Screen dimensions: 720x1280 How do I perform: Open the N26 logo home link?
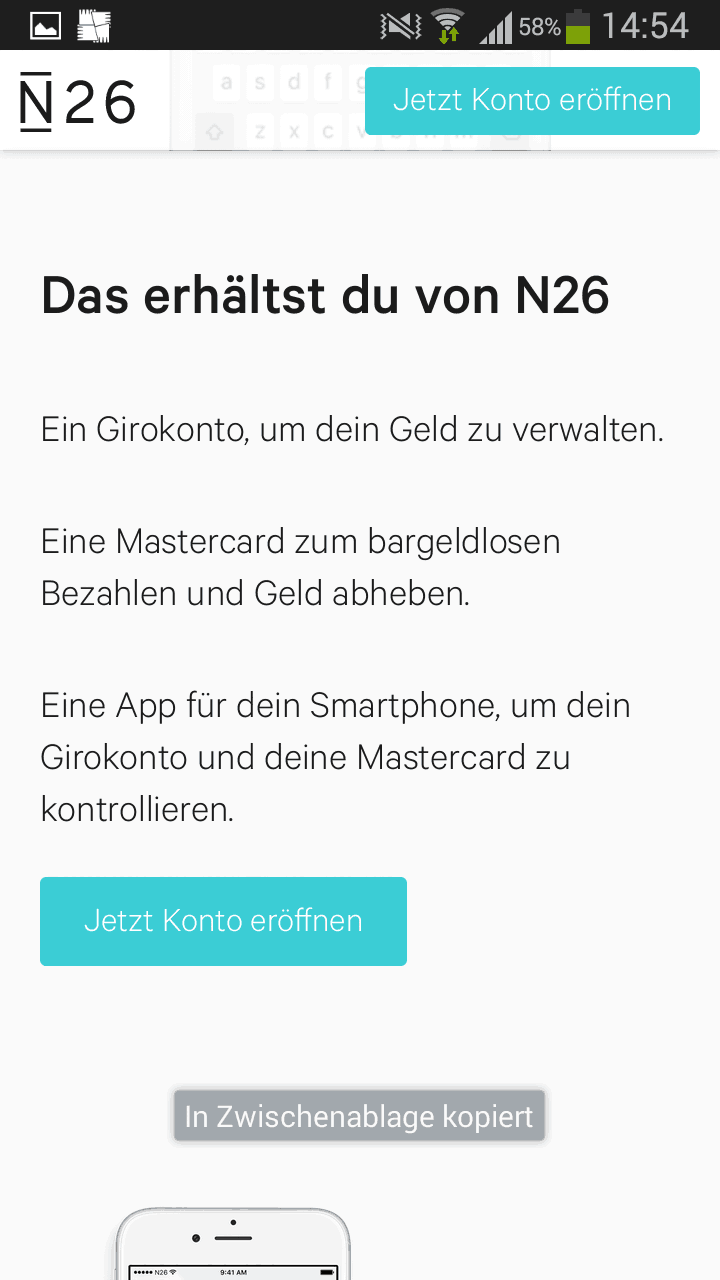tap(78, 102)
